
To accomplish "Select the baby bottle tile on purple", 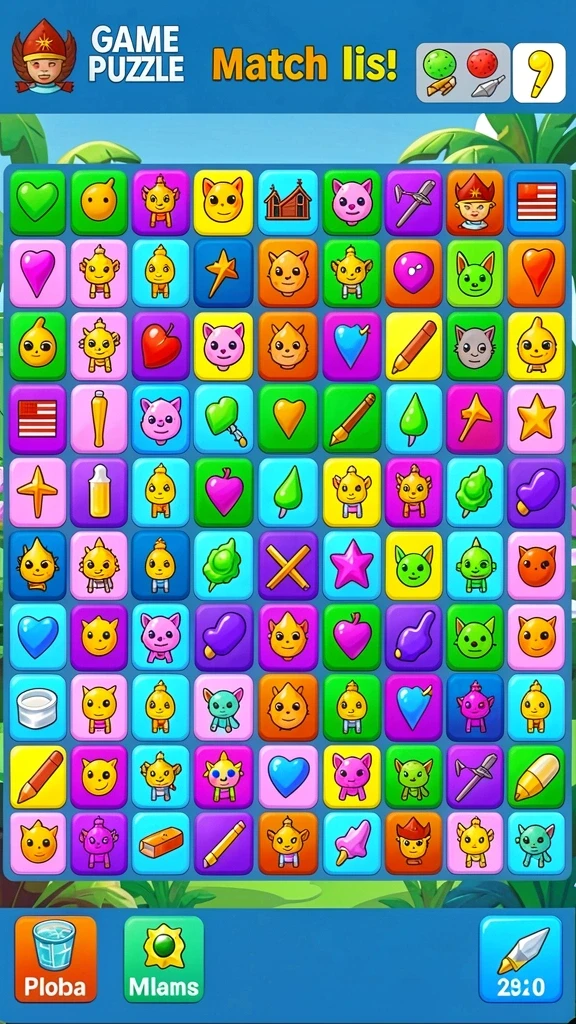I will [99, 492].
